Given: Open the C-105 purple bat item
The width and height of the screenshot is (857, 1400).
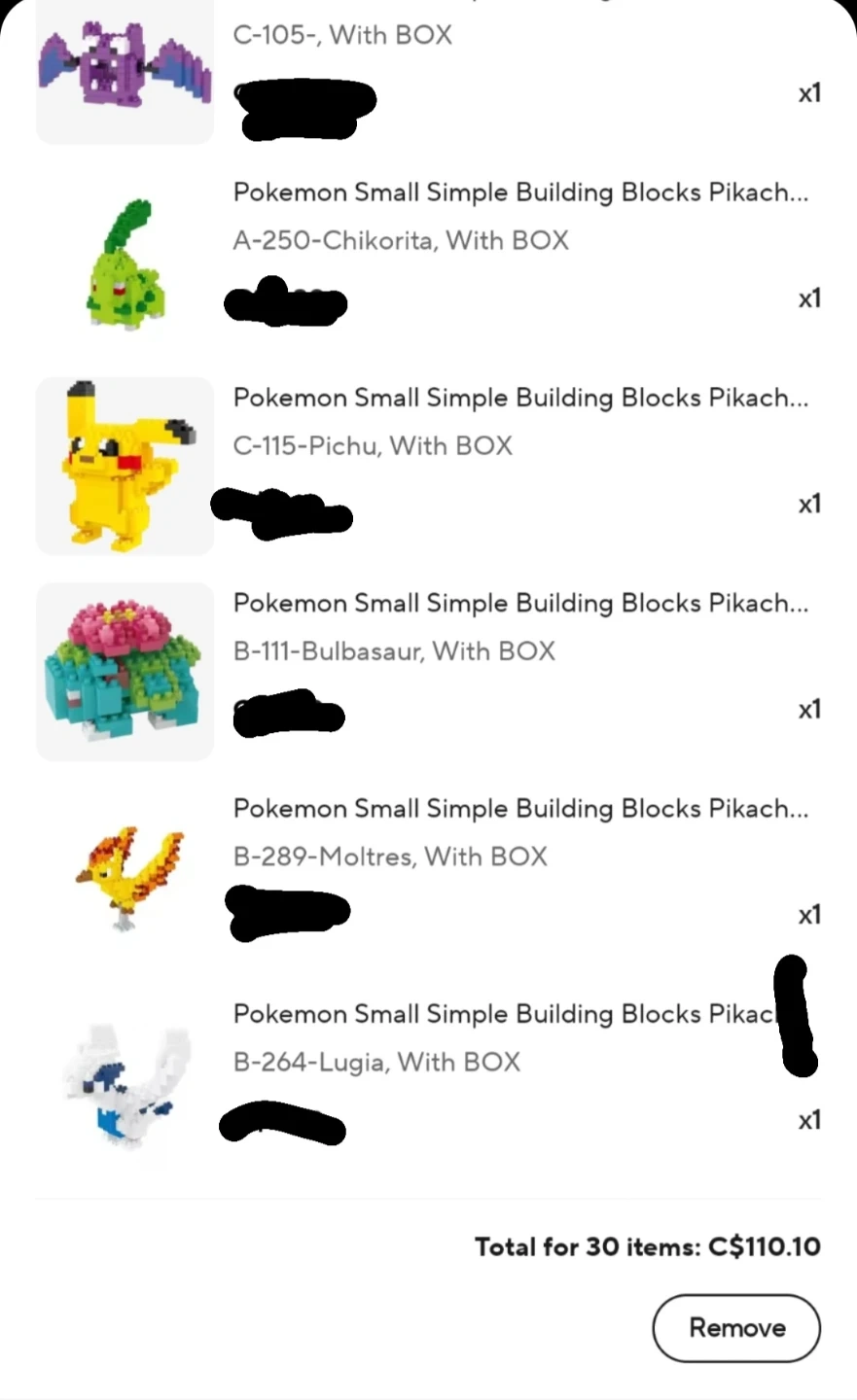Looking at the screenshot, I should [125, 70].
